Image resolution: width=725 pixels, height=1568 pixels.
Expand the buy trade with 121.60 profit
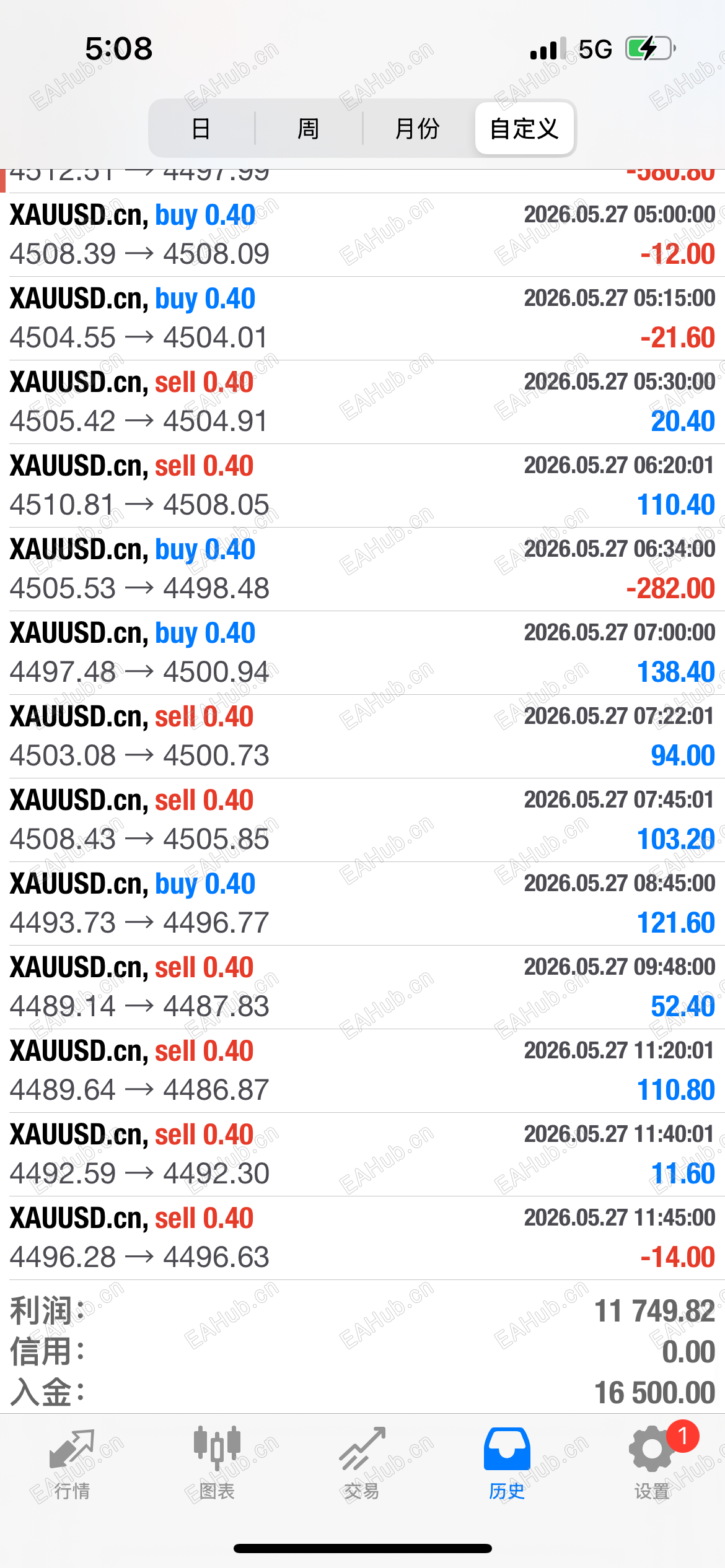pyautogui.click(x=362, y=904)
